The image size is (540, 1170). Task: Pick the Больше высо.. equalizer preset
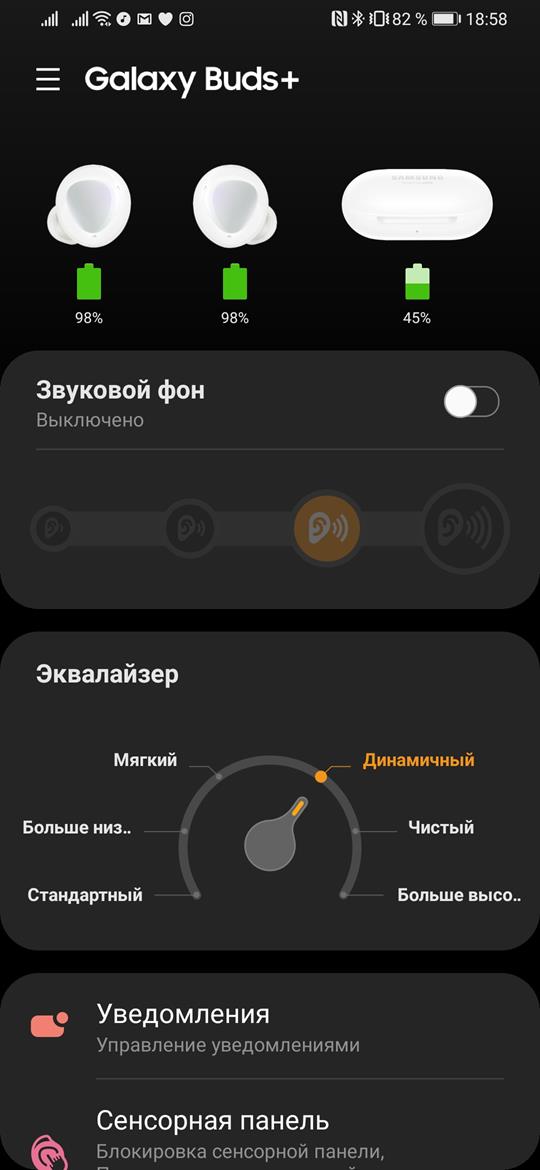(459, 895)
